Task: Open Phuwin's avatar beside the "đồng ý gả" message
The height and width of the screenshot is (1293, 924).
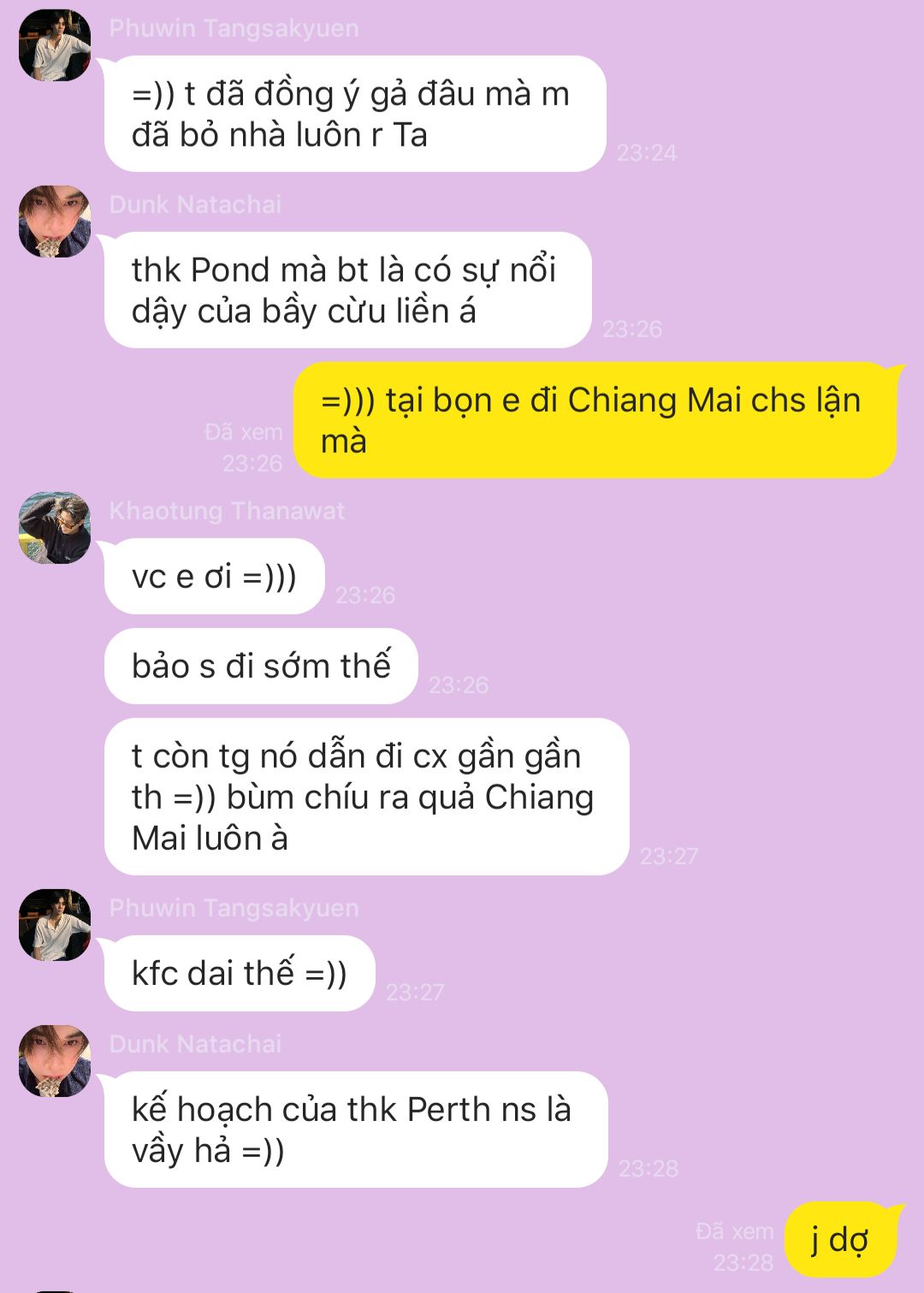Action: pos(55,45)
